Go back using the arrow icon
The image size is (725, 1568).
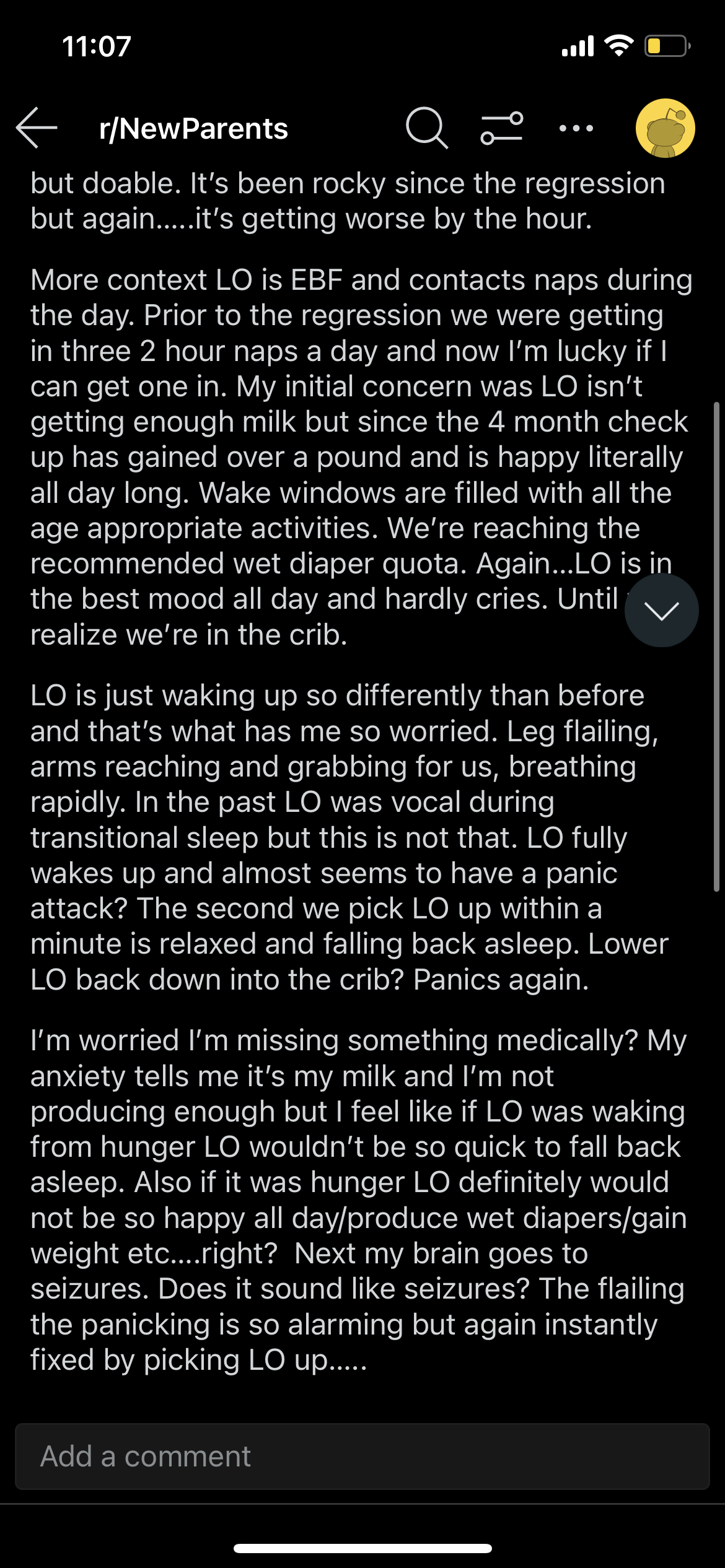coord(37,128)
